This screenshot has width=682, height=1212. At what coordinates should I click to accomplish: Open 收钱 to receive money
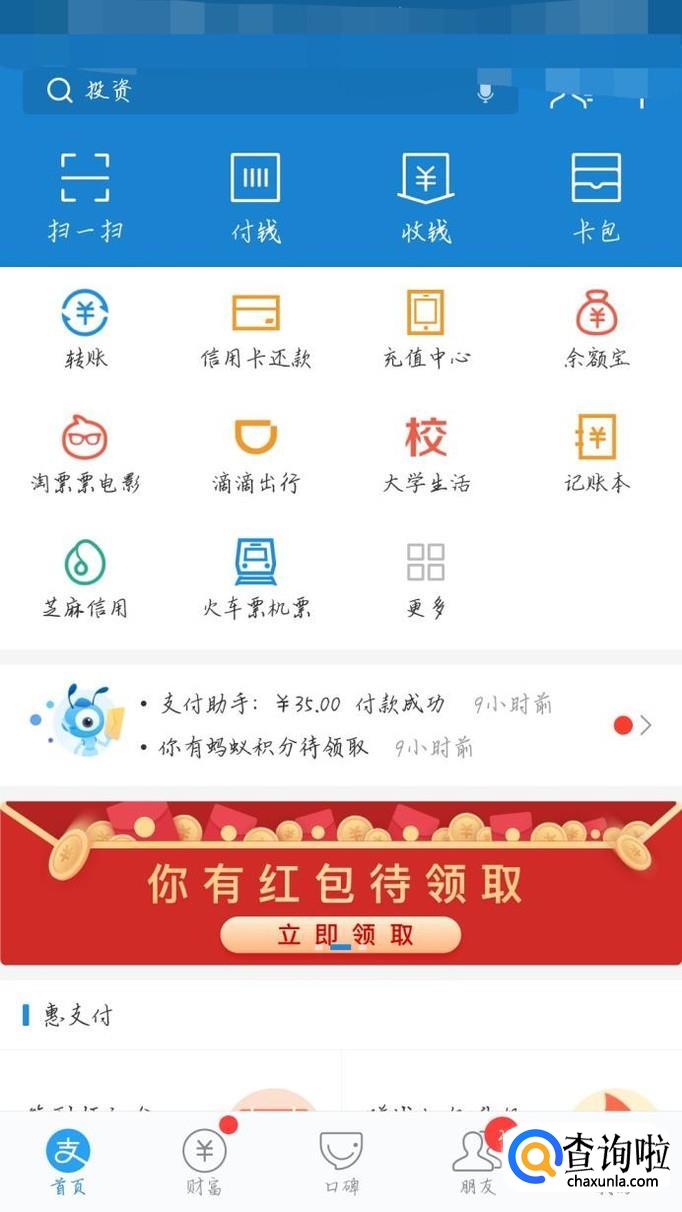point(426,196)
